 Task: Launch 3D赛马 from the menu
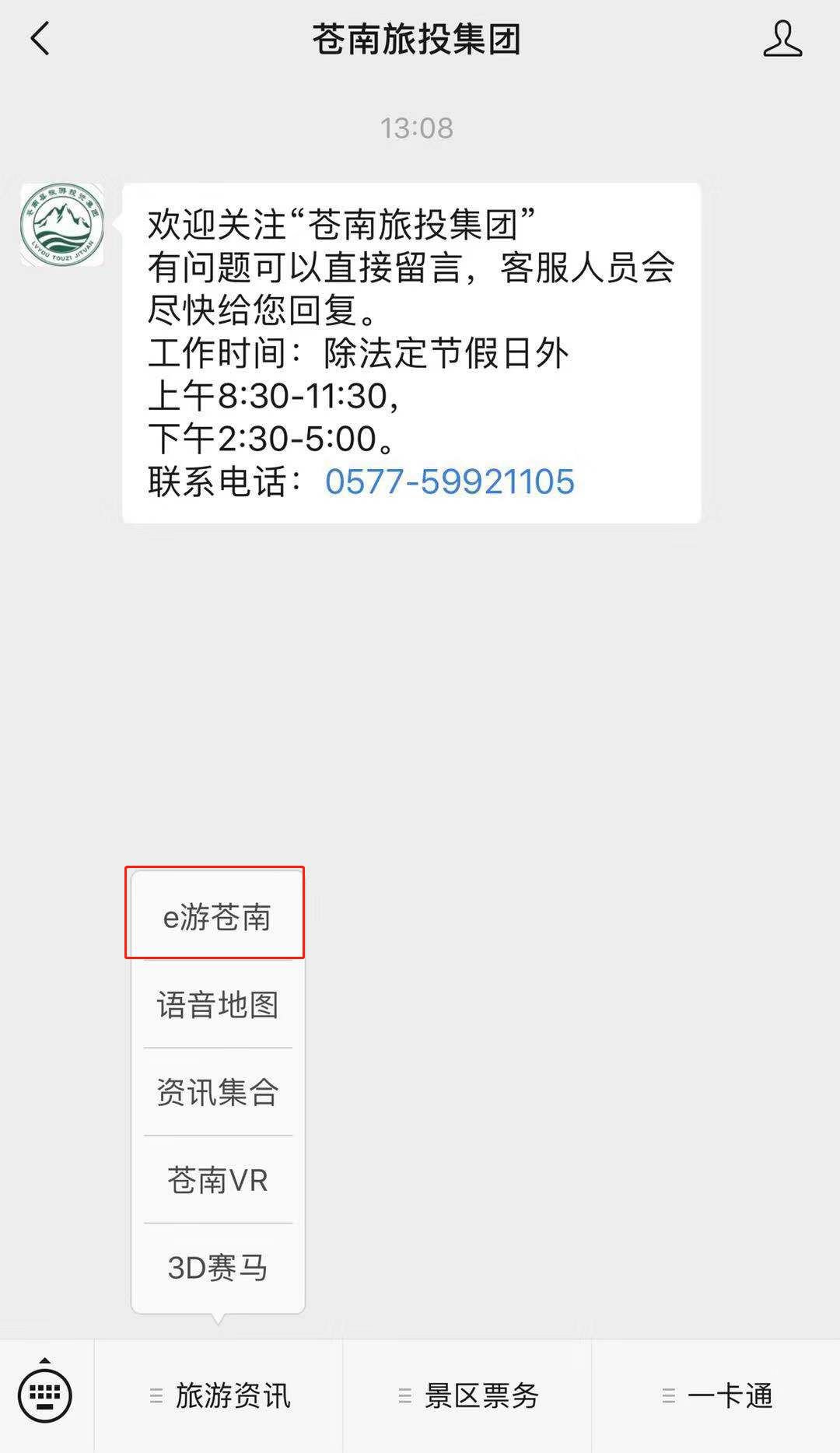click(x=218, y=1268)
